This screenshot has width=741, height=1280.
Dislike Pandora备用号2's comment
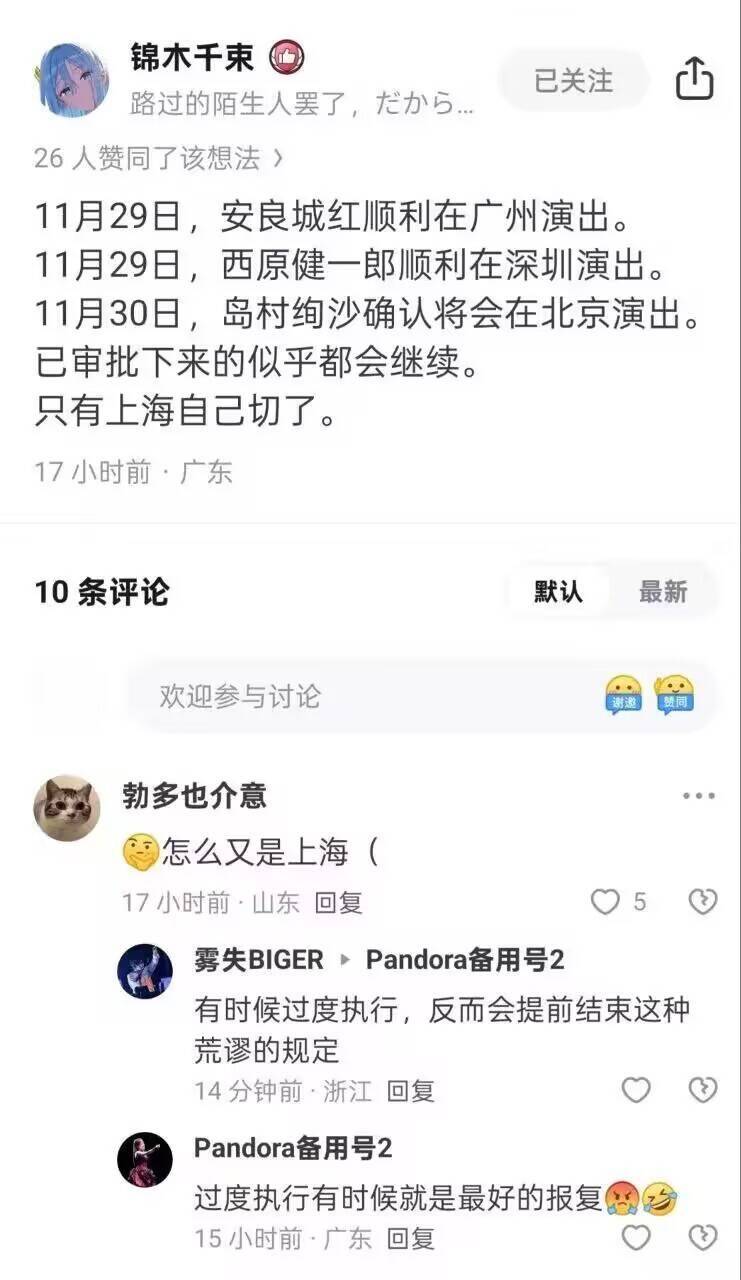click(x=703, y=1238)
